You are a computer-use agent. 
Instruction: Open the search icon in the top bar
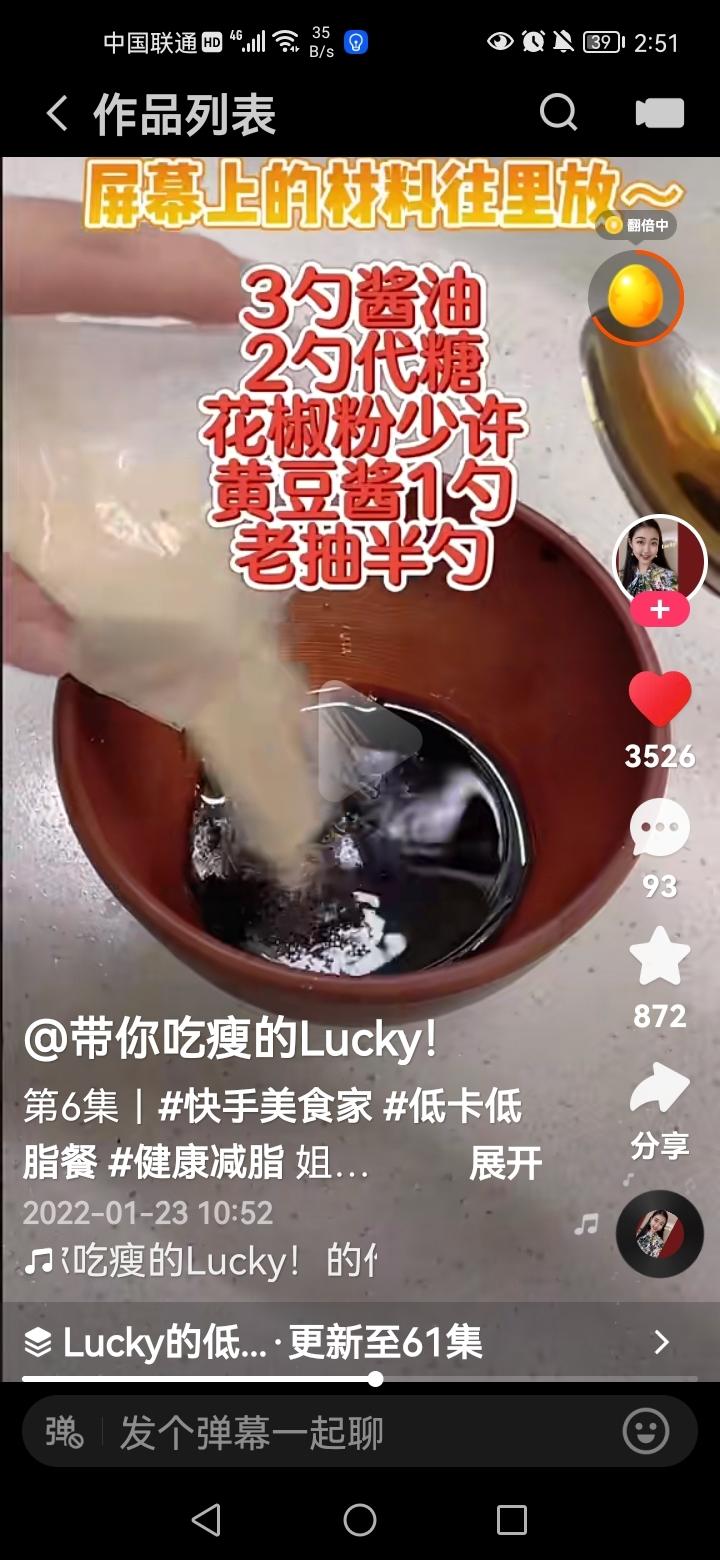(x=558, y=113)
